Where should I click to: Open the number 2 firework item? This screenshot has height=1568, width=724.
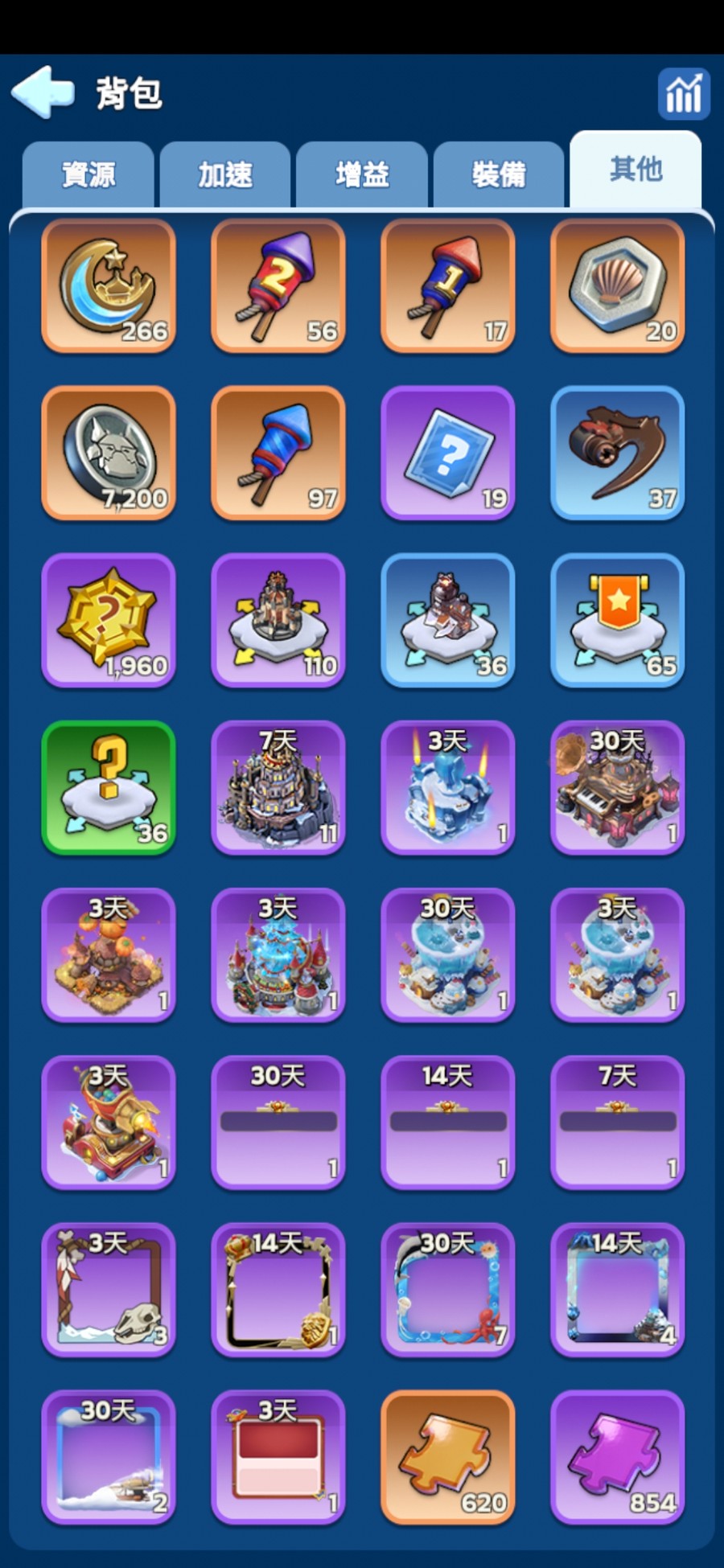278,286
